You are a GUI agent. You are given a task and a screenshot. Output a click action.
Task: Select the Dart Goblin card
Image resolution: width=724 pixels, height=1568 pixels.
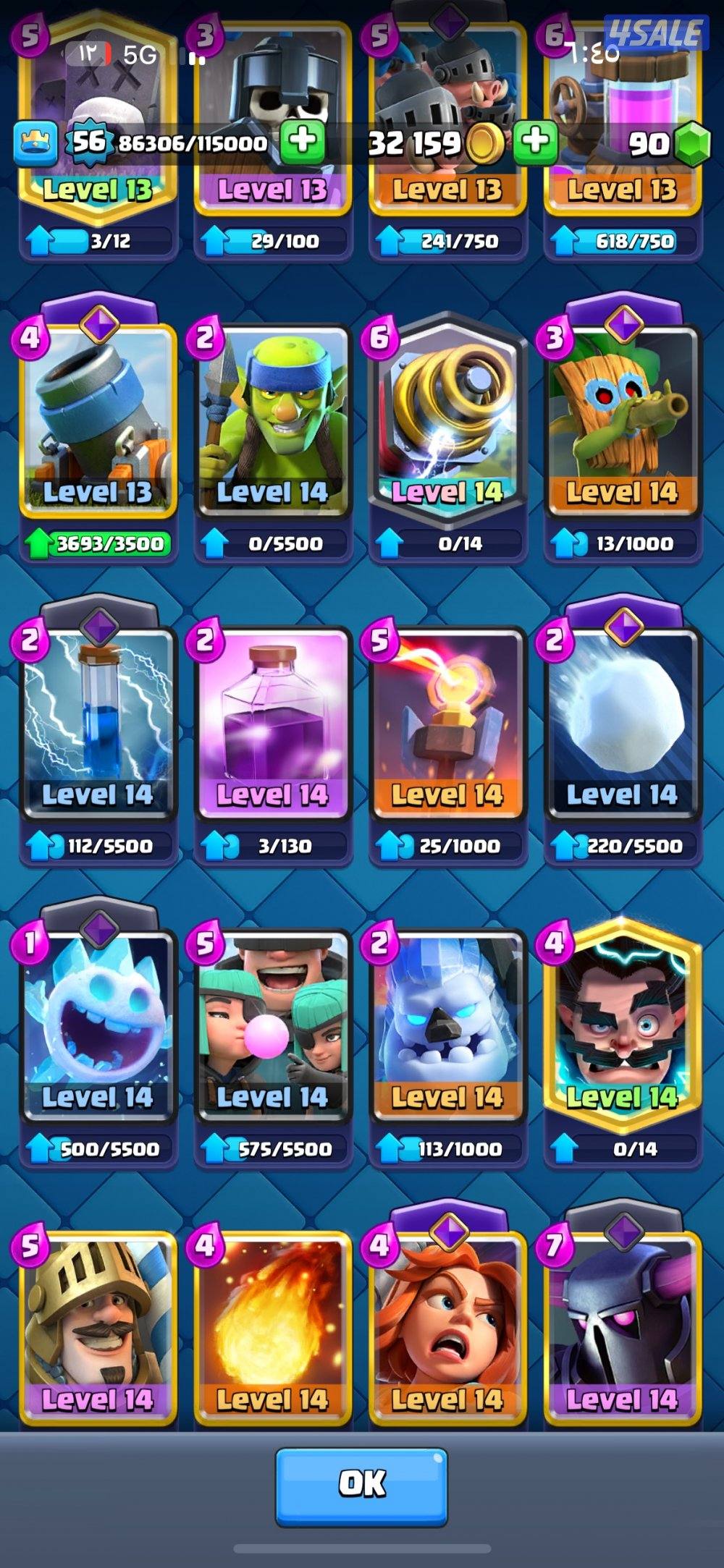point(623,420)
